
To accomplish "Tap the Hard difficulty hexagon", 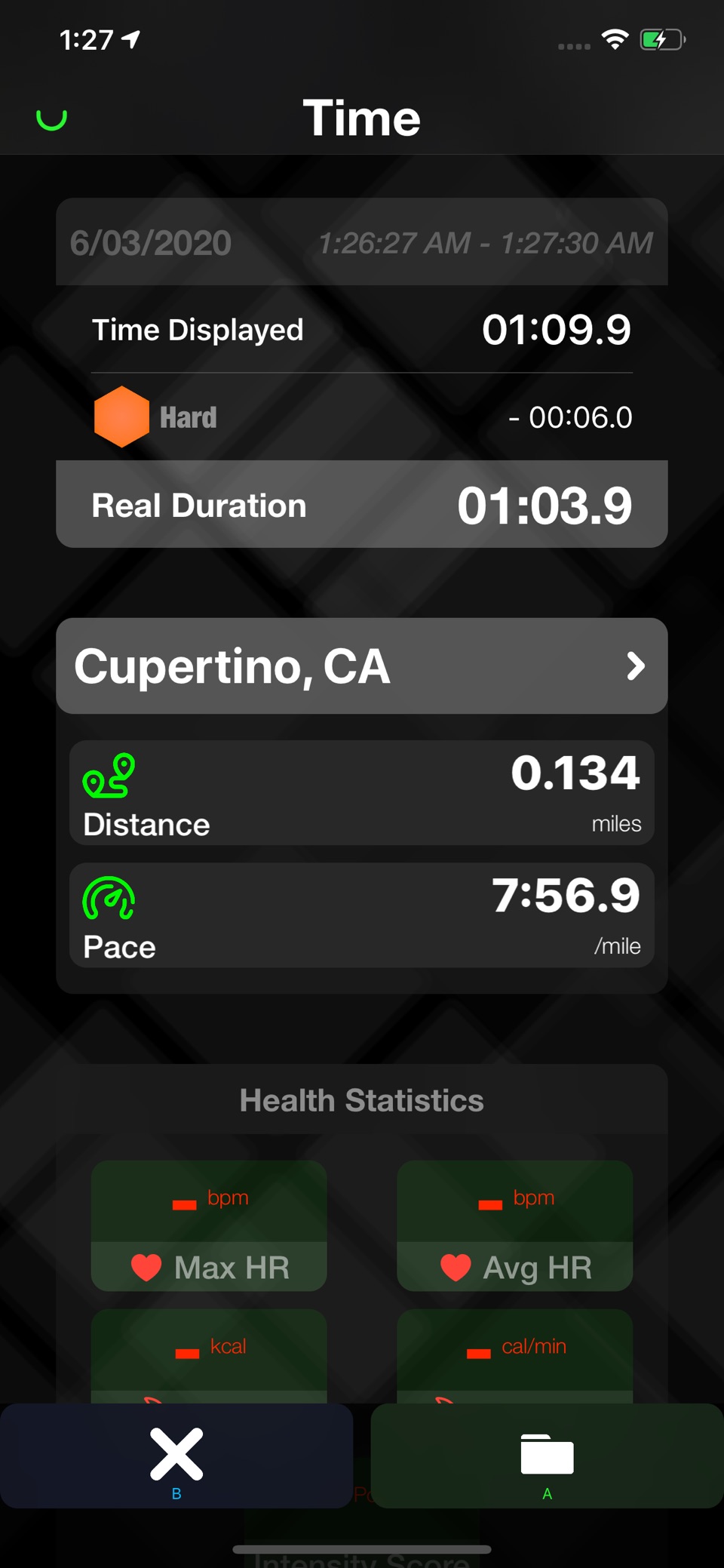I will click(121, 417).
